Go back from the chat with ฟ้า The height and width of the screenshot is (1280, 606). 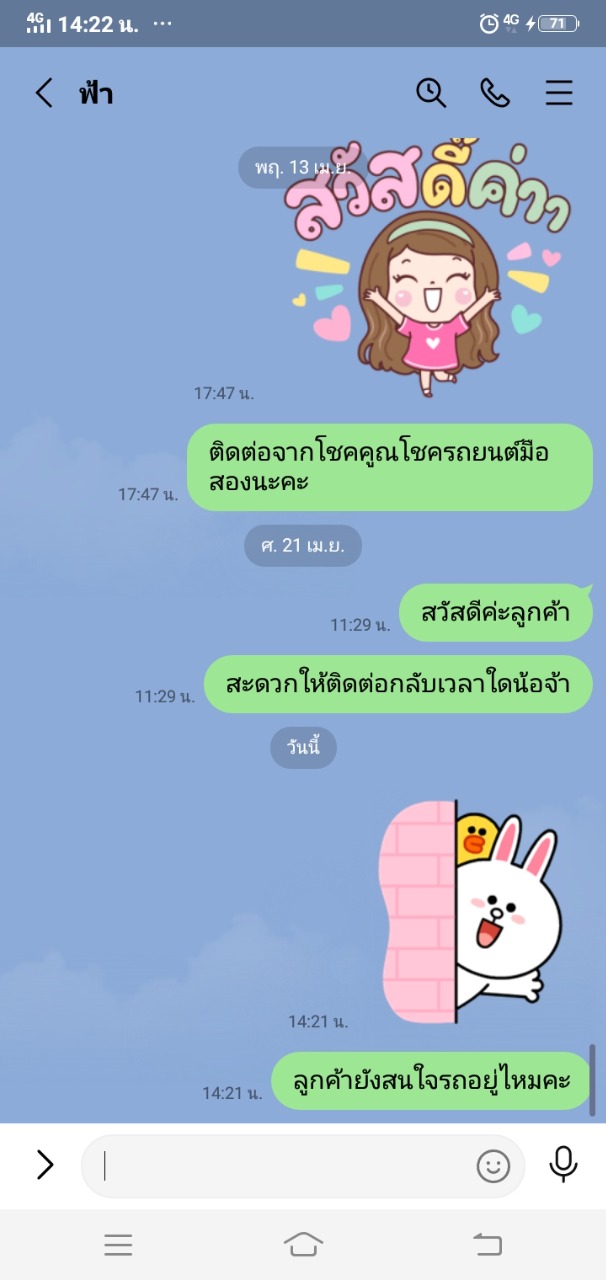43,93
